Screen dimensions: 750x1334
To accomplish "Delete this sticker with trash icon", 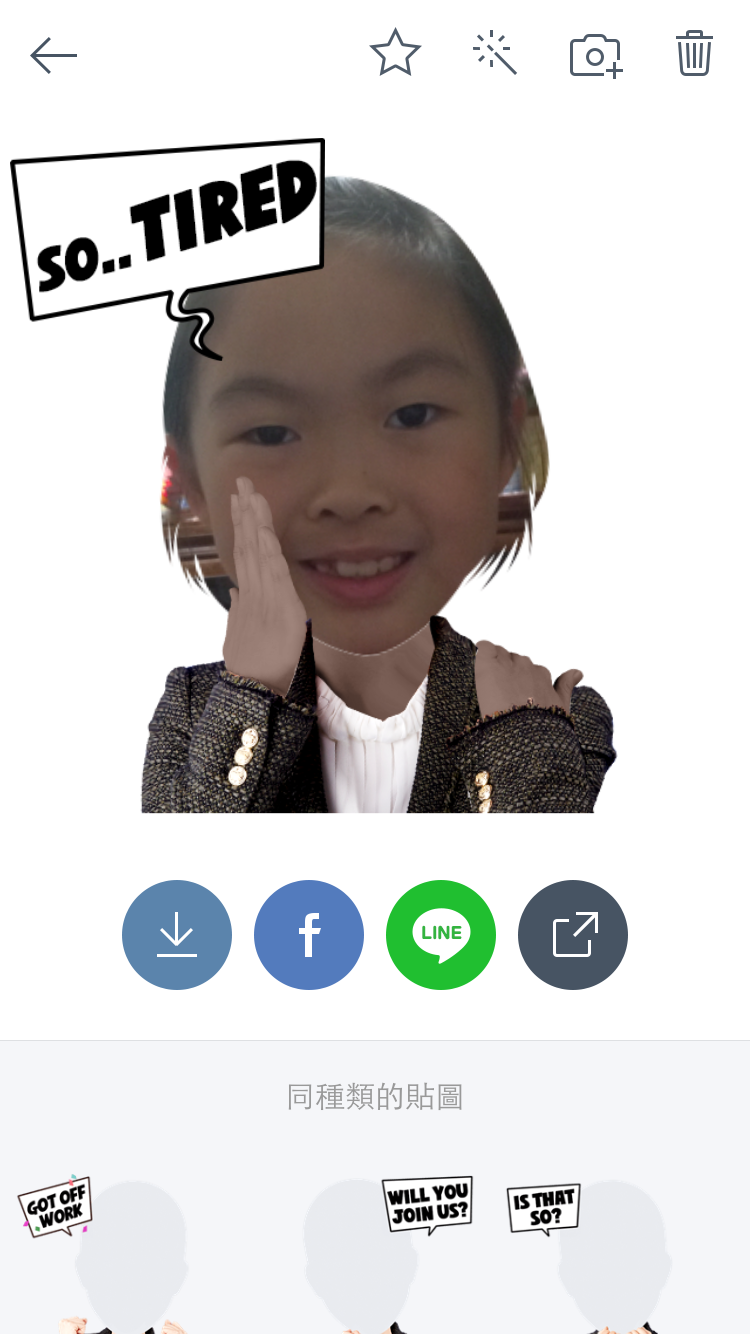I will [x=694, y=53].
